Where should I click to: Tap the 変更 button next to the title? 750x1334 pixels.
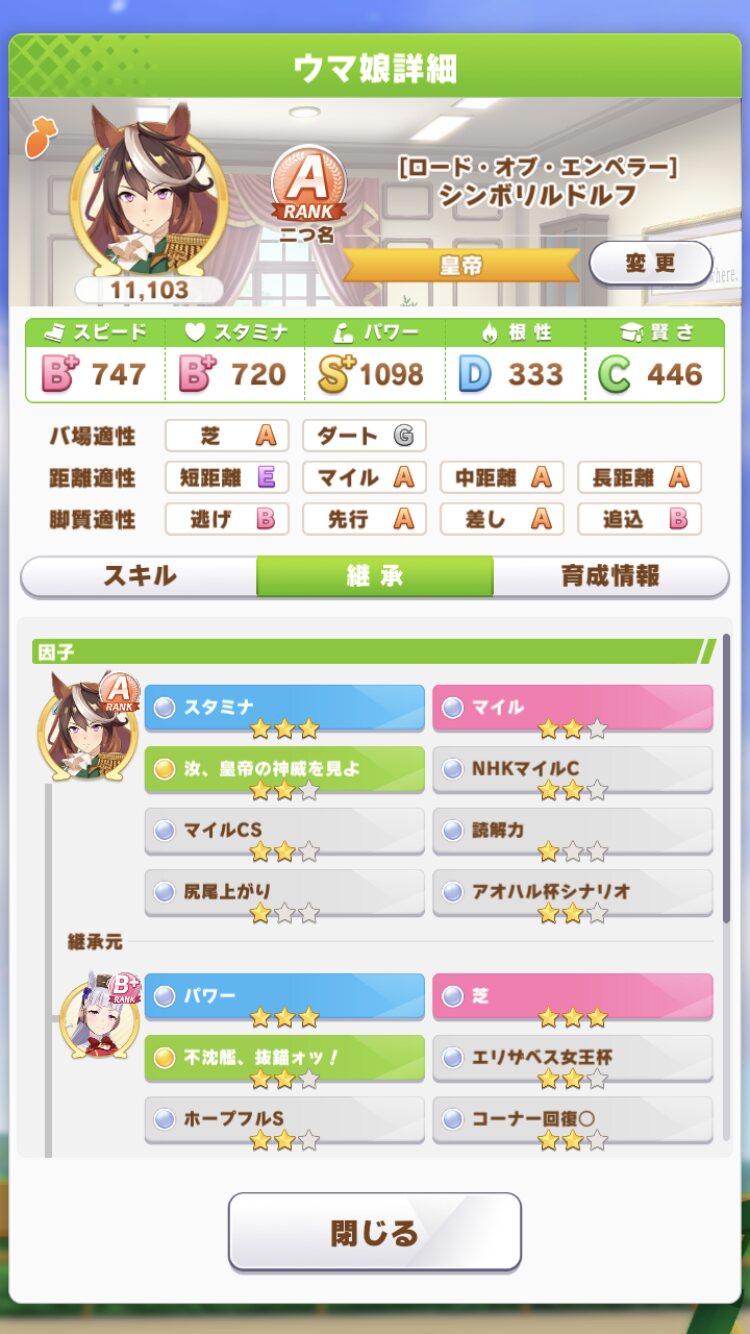click(x=651, y=264)
